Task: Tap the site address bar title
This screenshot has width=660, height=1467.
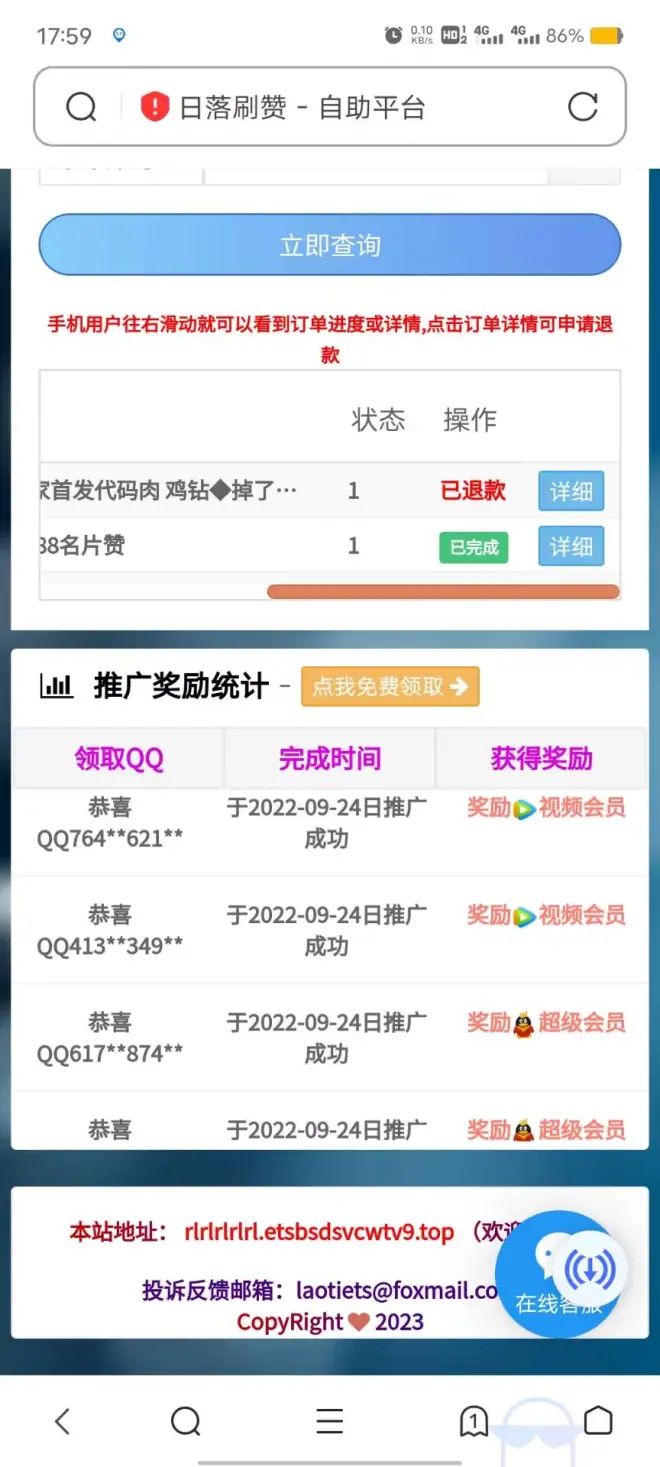Action: point(302,107)
